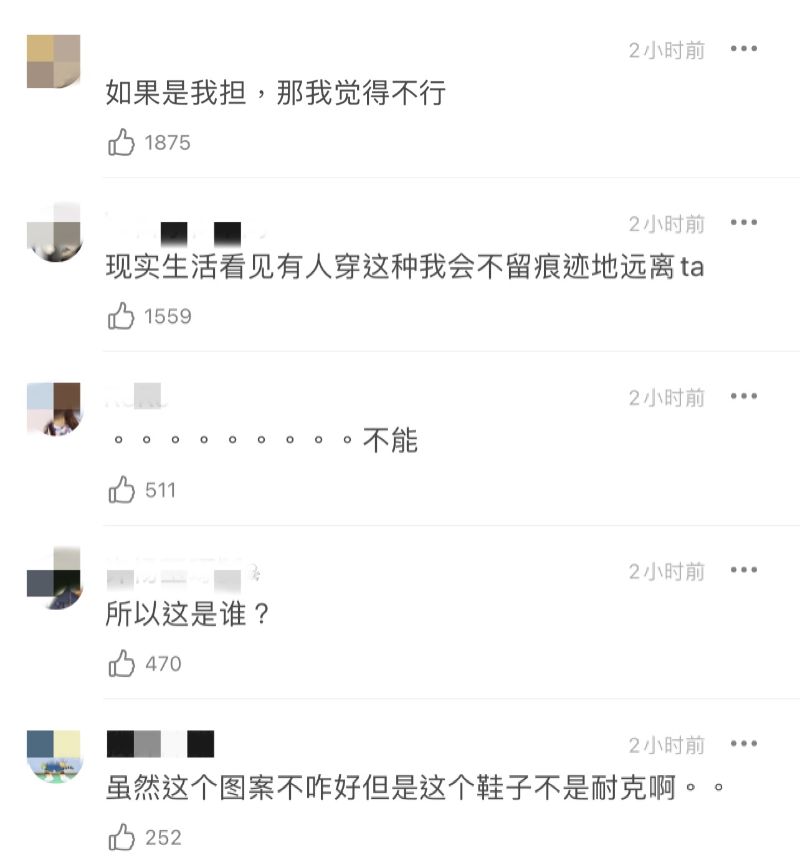Image resolution: width=800 pixels, height=865 pixels.
Task: Open more options for comment "如果是我担，那我觉得不行"
Action: coord(743,49)
